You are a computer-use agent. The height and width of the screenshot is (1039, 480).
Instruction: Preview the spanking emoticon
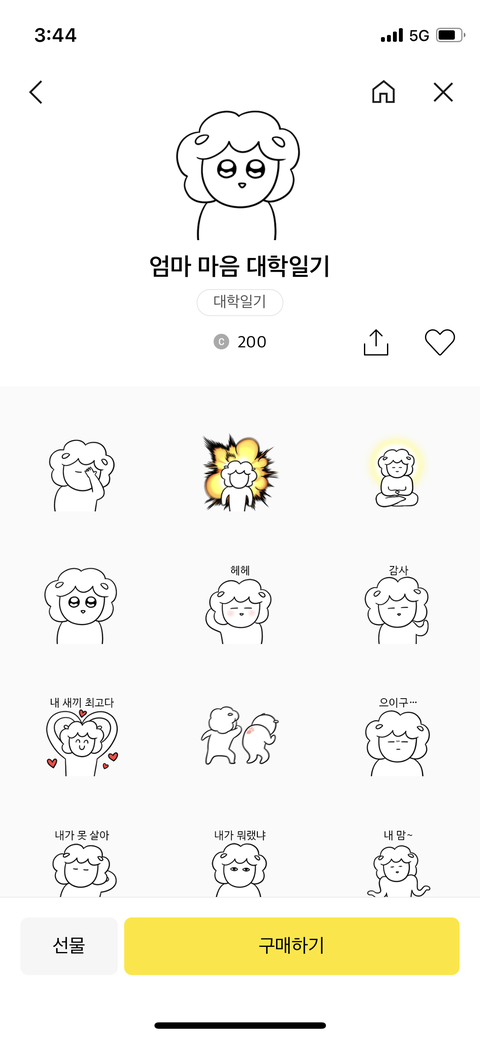pyautogui.click(x=240, y=736)
